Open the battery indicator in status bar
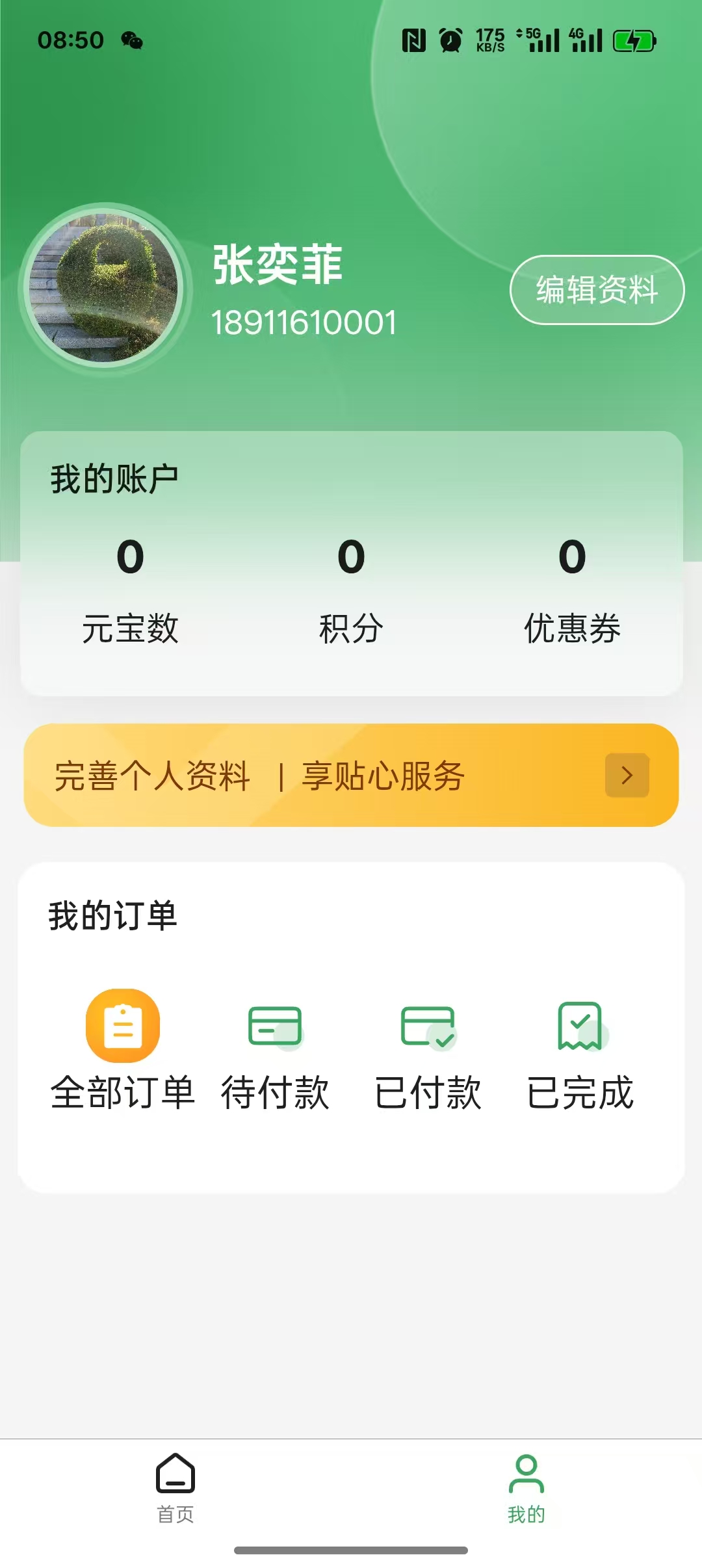This screenshot has height=1568, width=702. [631, 41]
